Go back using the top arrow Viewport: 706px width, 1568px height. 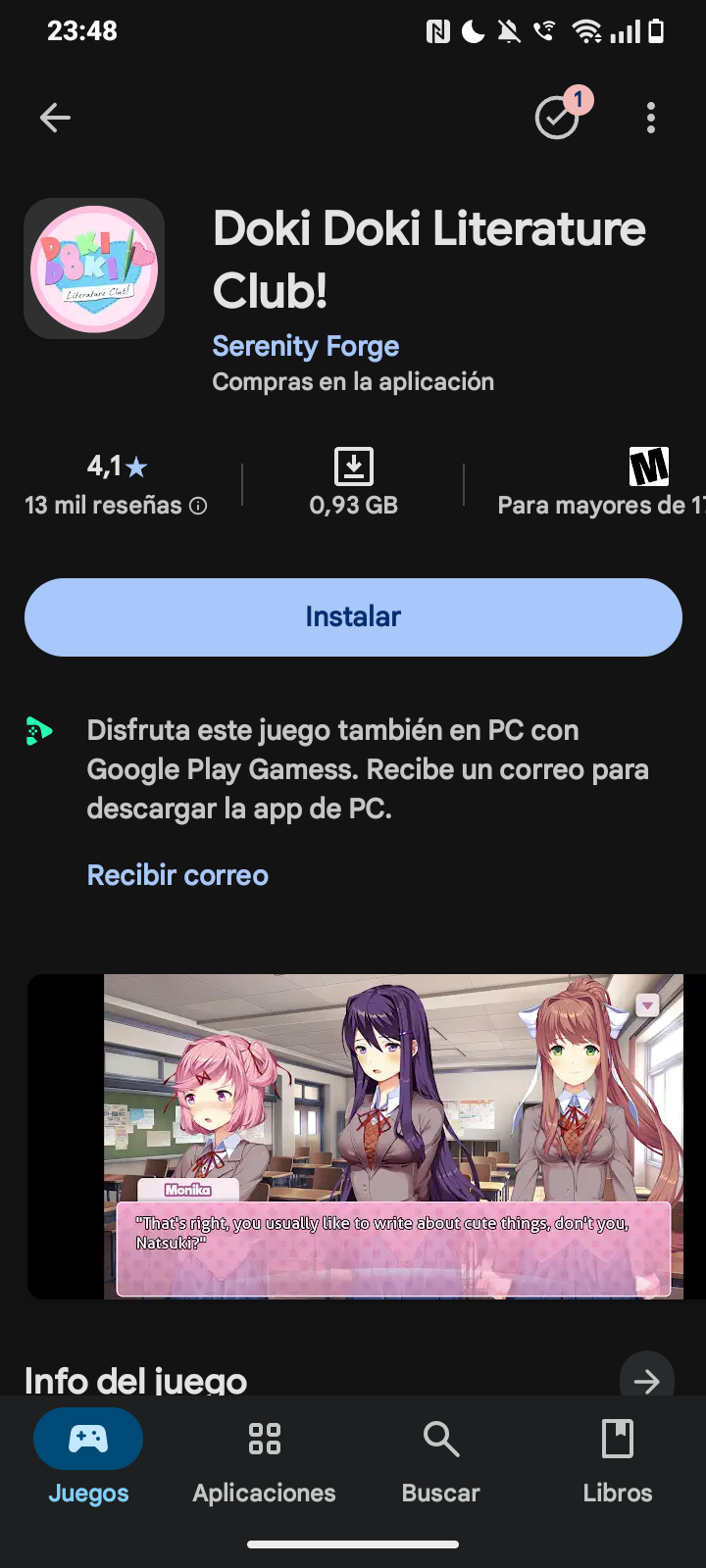(55, 119)
